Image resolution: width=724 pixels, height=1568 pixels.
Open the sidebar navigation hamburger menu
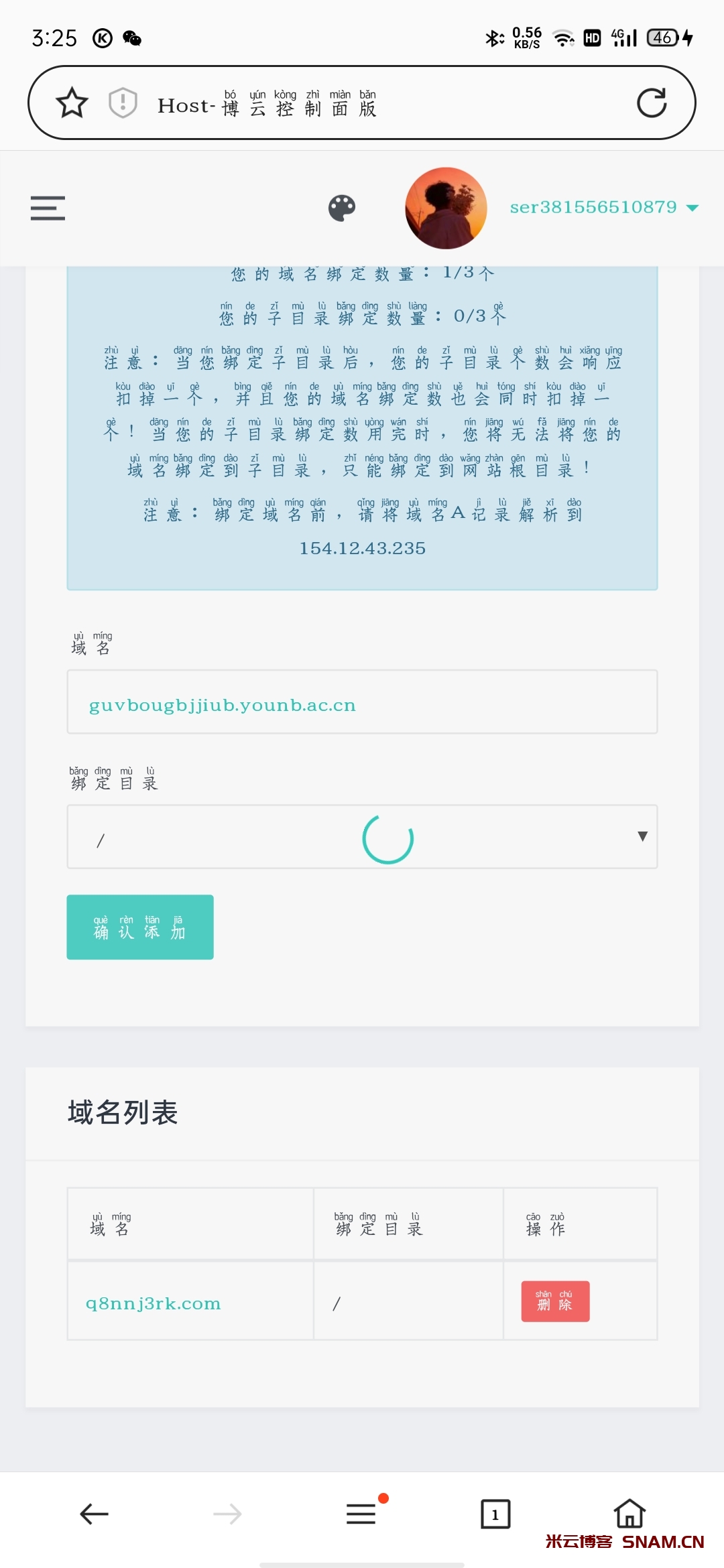coord(47,208)
